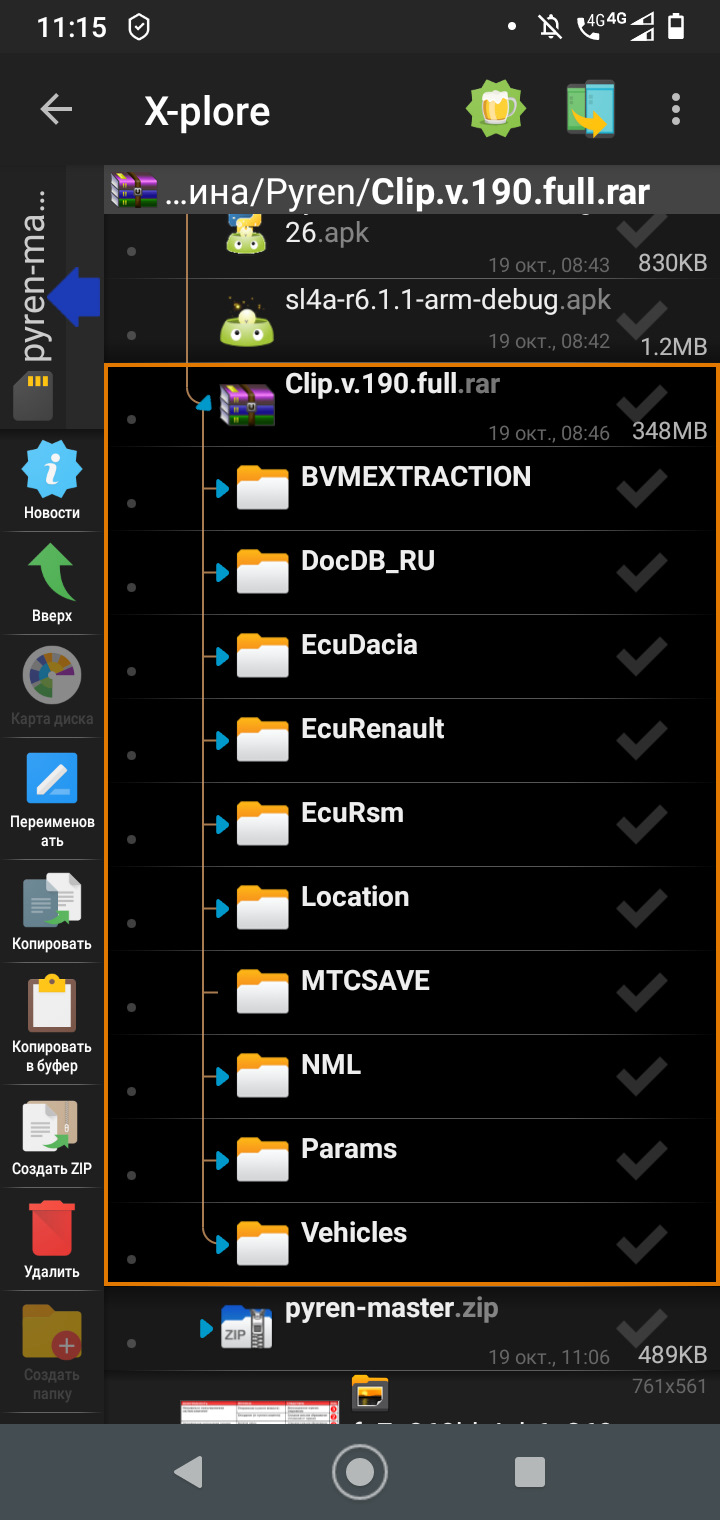Screen dimensions: 720x1520
Task: Go to the Android home screen
Action: click(x=359, y=1471)
